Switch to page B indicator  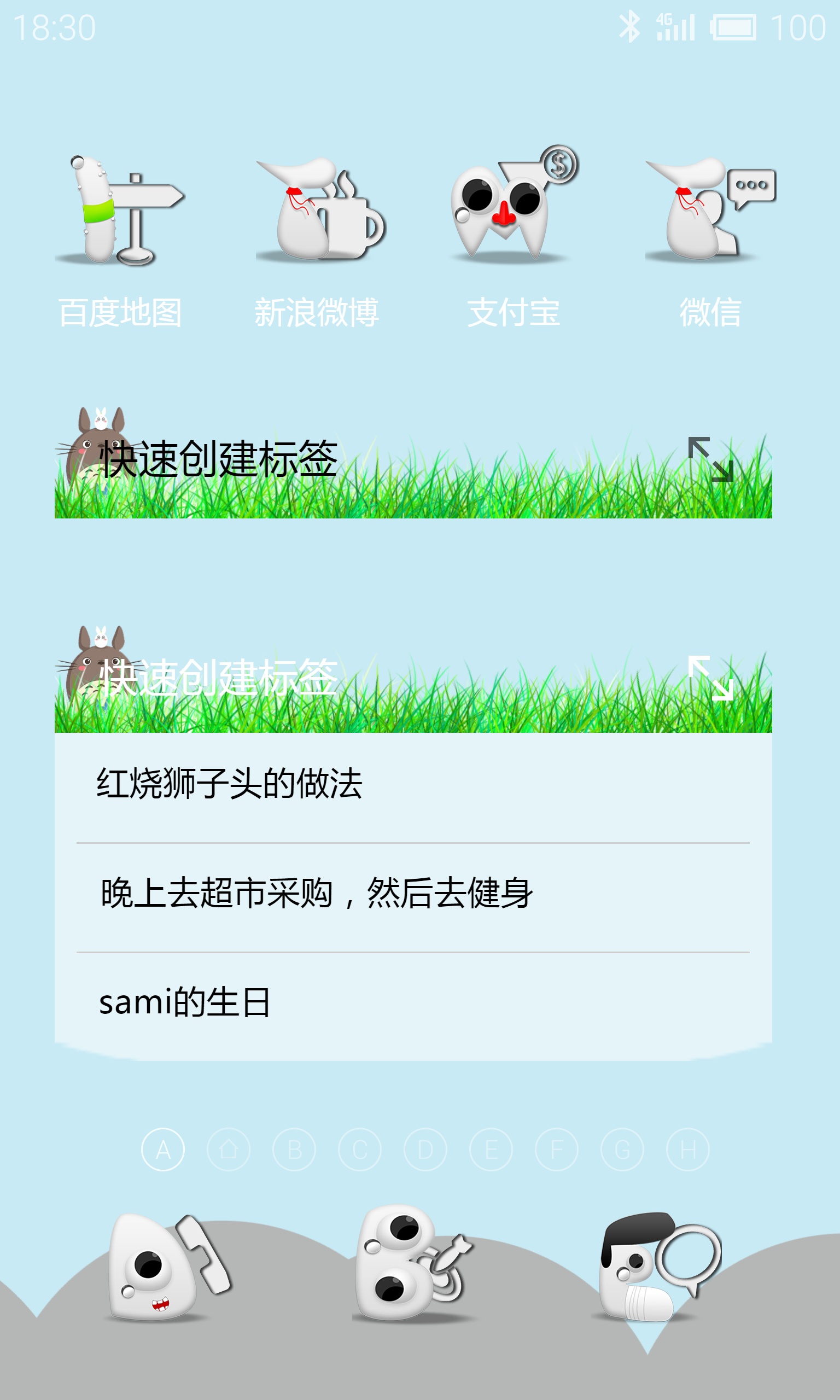(x=294, y=1150)
